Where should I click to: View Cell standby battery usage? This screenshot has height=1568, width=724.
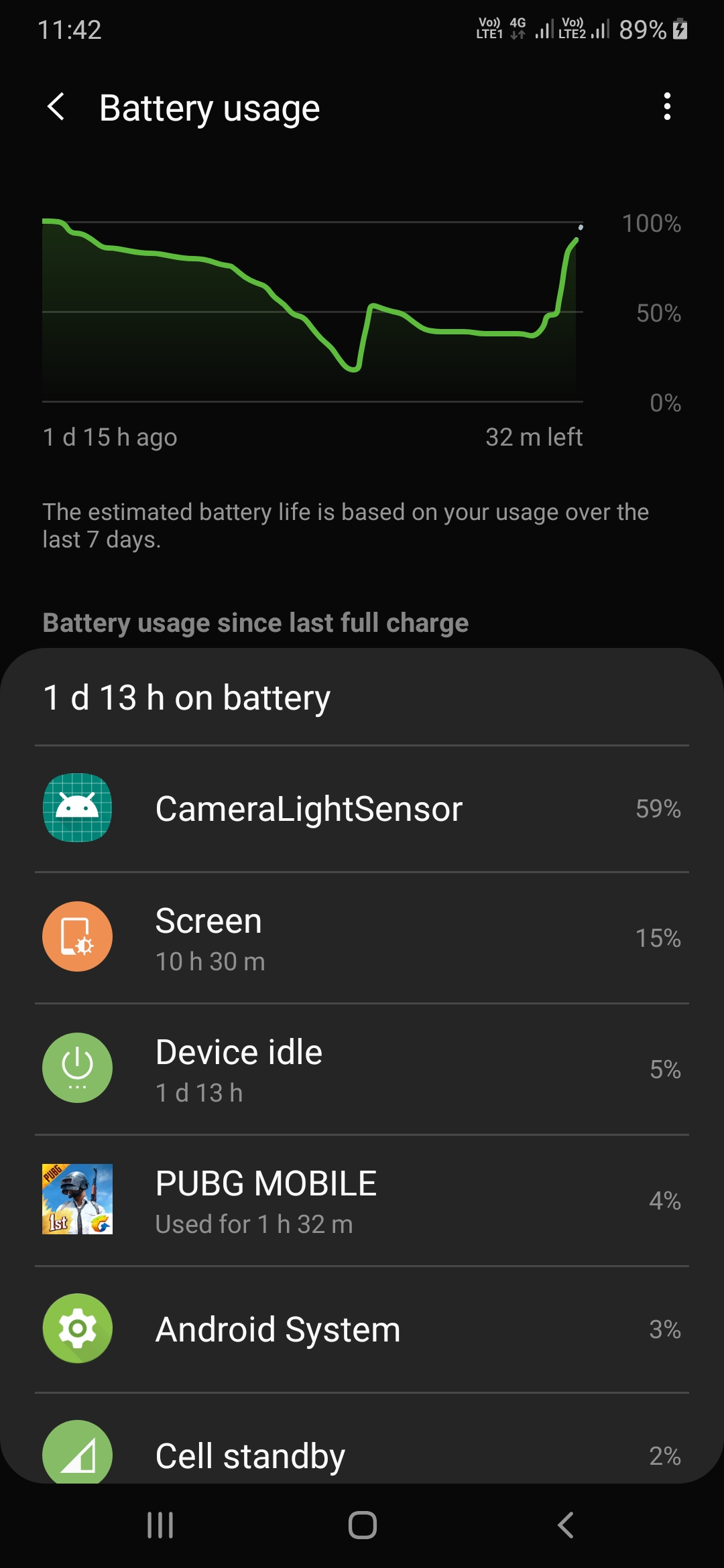tap(362, 1454)
